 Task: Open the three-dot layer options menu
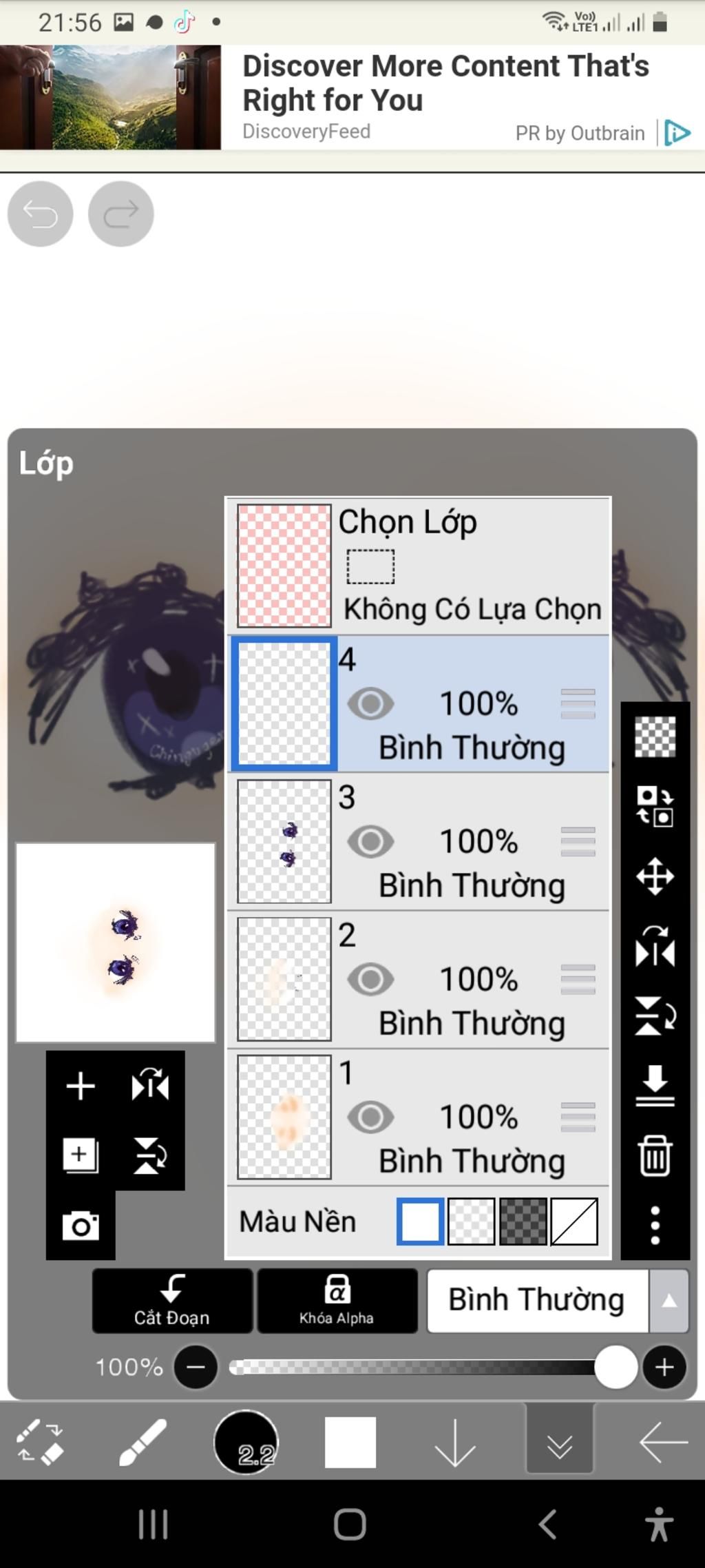coord(655,1225)
